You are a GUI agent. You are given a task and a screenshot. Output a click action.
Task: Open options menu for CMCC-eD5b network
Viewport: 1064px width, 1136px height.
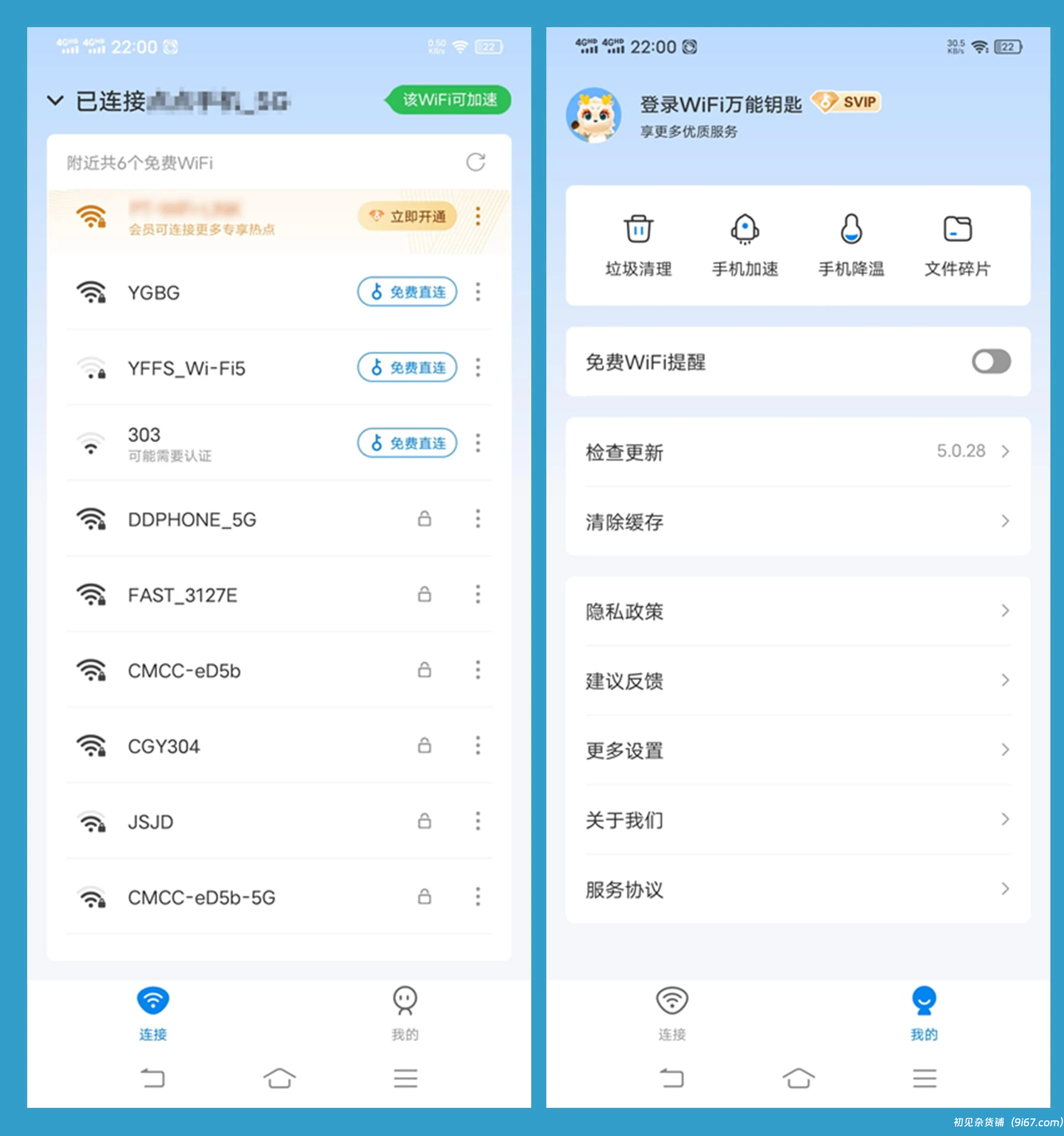(478, 670)
